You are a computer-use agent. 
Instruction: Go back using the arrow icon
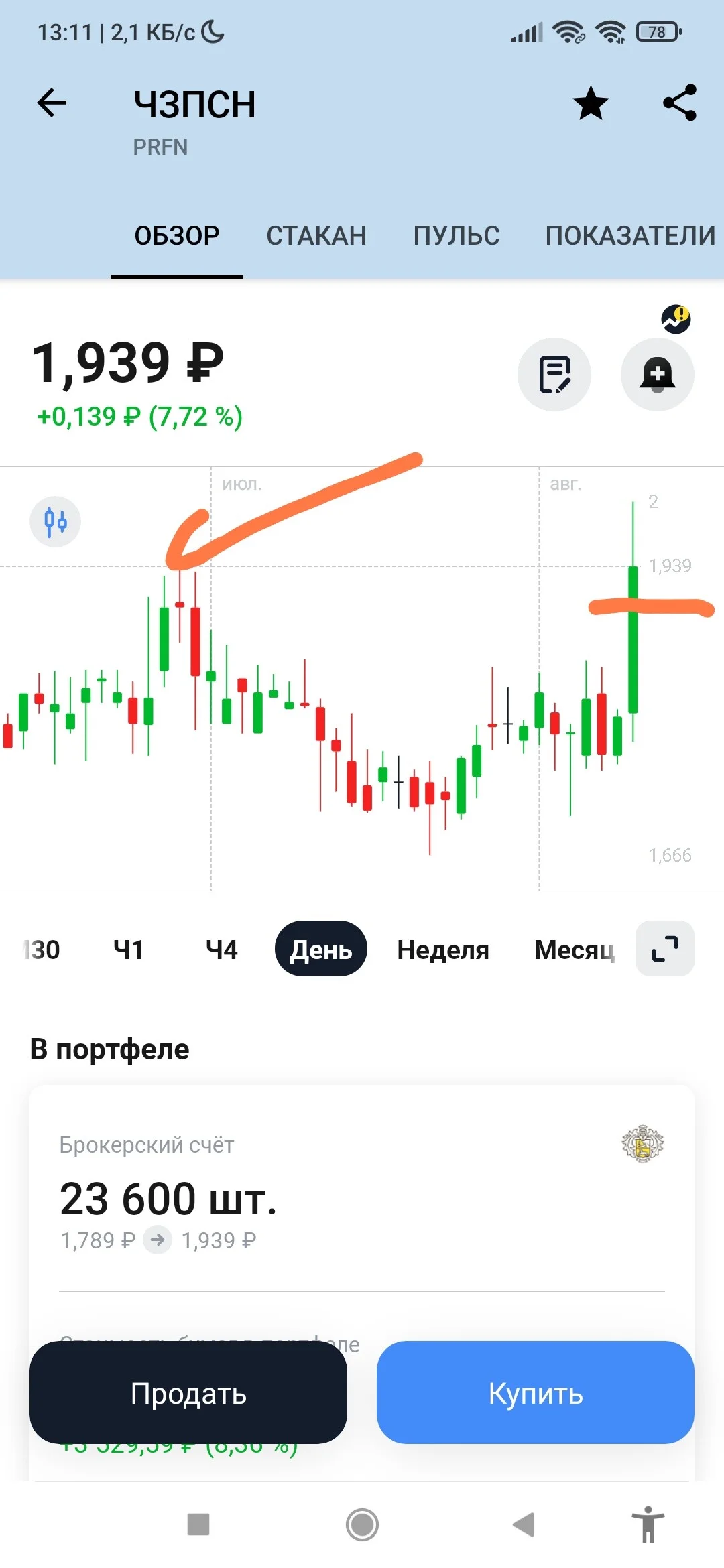(52, 103)
